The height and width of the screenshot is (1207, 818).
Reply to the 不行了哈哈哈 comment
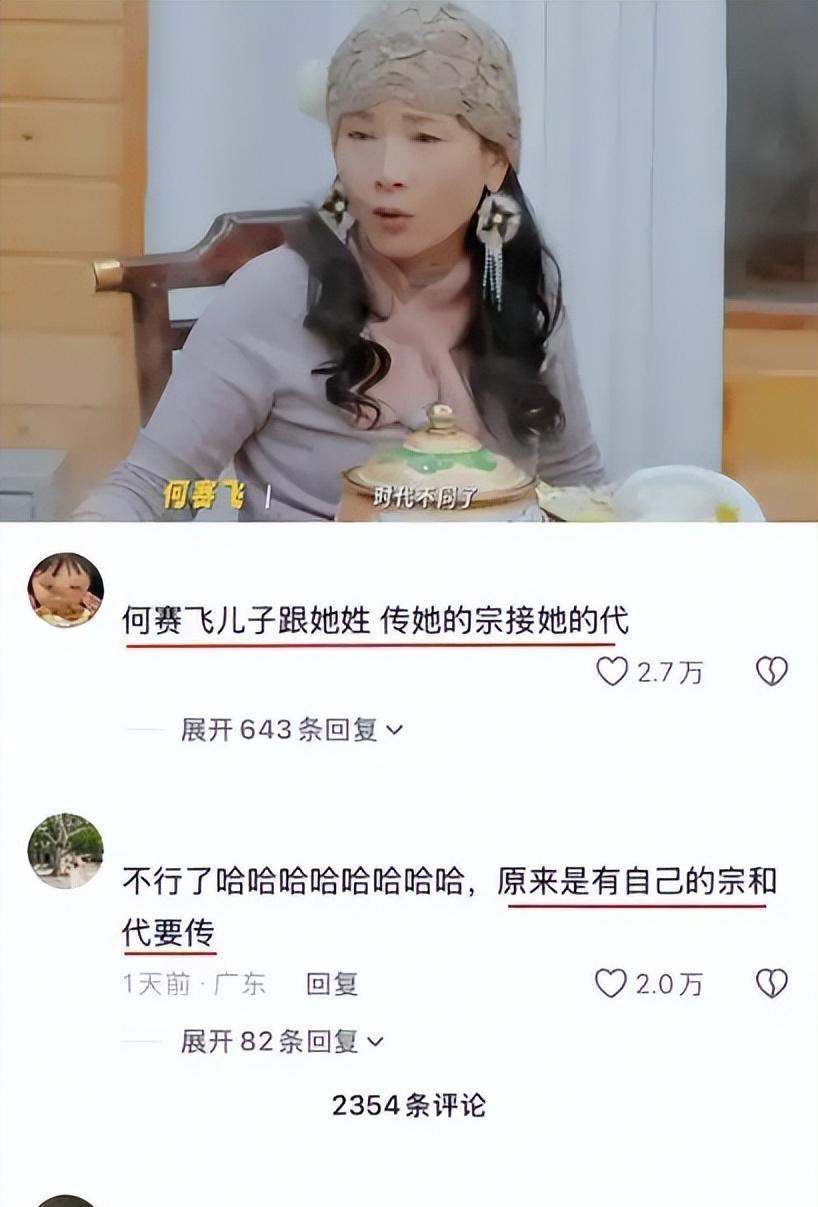click(332, 984)
